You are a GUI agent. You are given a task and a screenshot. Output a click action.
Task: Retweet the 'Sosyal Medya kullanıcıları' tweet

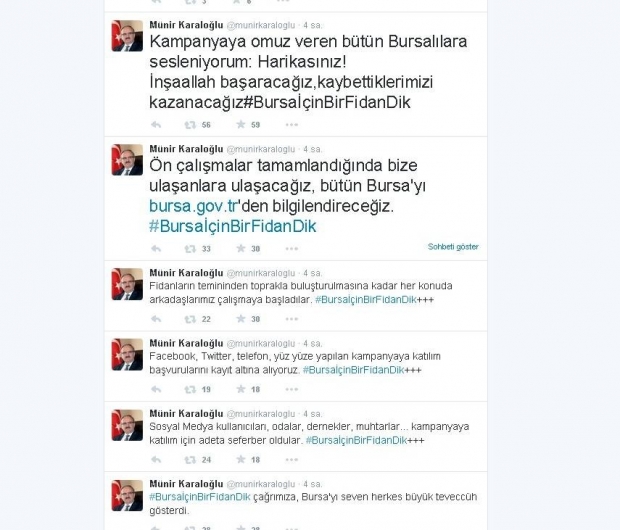coord(190,459)
